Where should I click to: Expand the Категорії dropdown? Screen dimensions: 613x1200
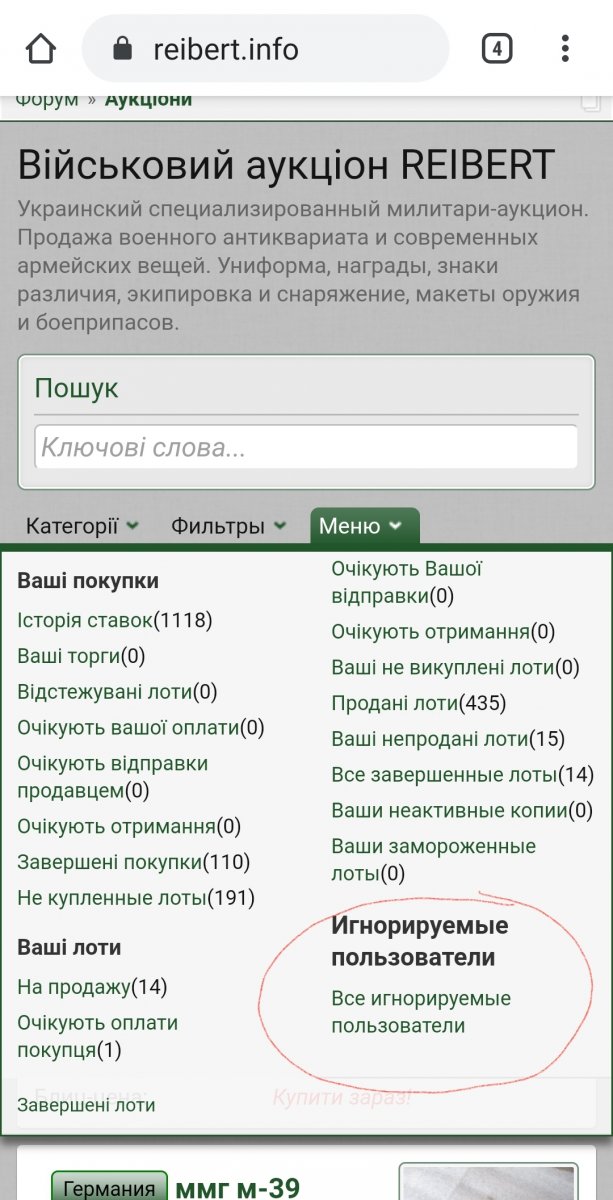[82, 526]
